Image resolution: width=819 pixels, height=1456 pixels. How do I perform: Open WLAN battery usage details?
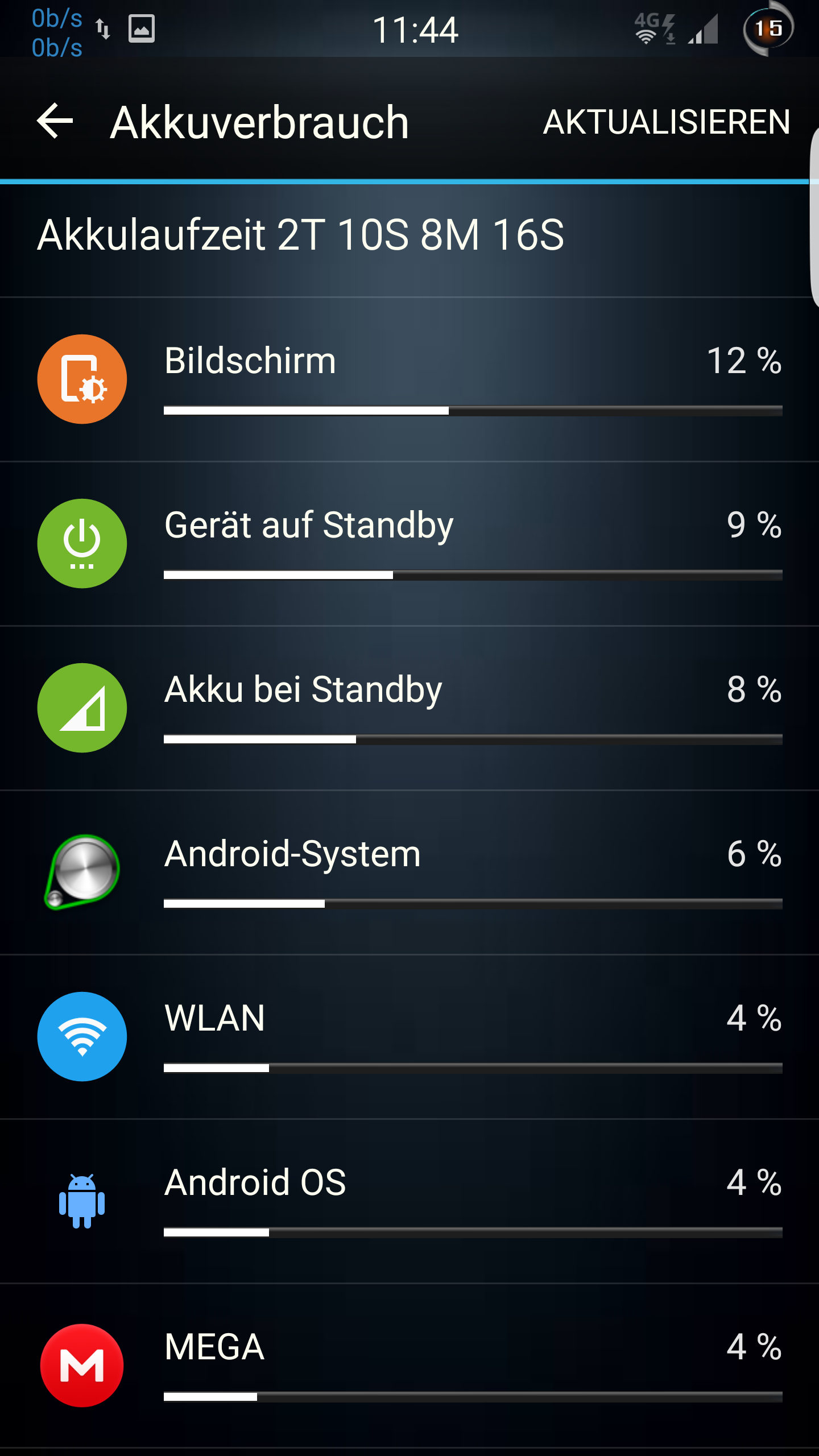point(409,1037)
